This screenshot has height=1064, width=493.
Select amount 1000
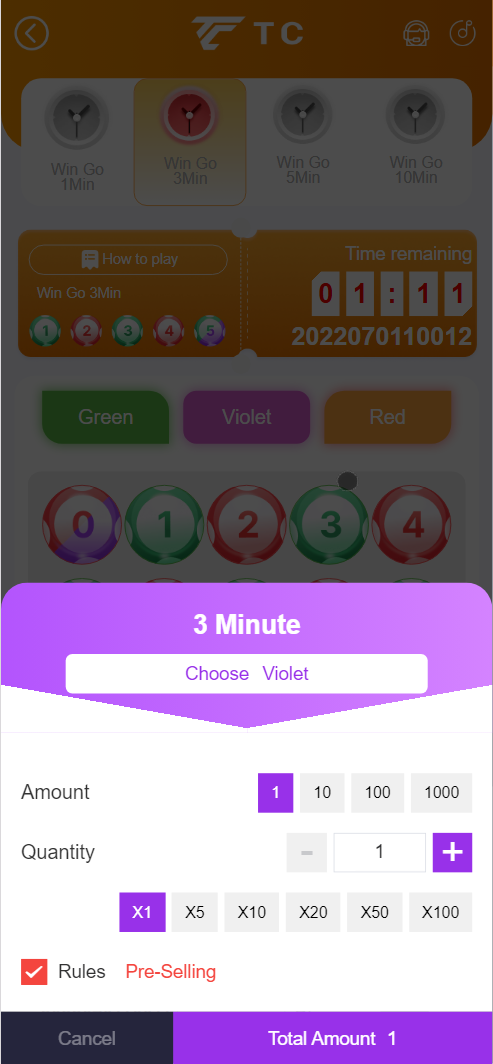[441, 793]
